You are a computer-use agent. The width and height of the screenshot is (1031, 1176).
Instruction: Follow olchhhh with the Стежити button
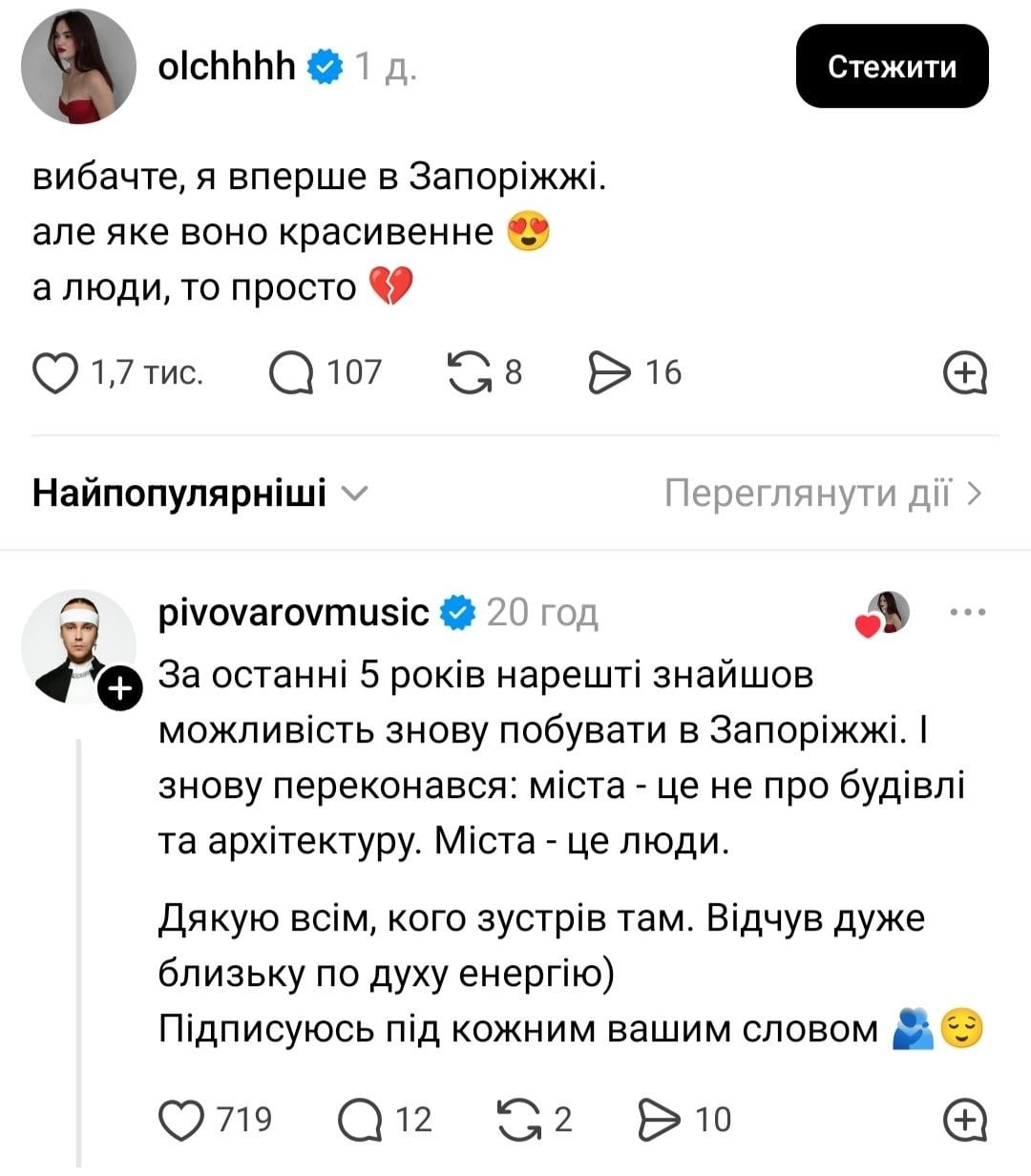coord(892,66)
